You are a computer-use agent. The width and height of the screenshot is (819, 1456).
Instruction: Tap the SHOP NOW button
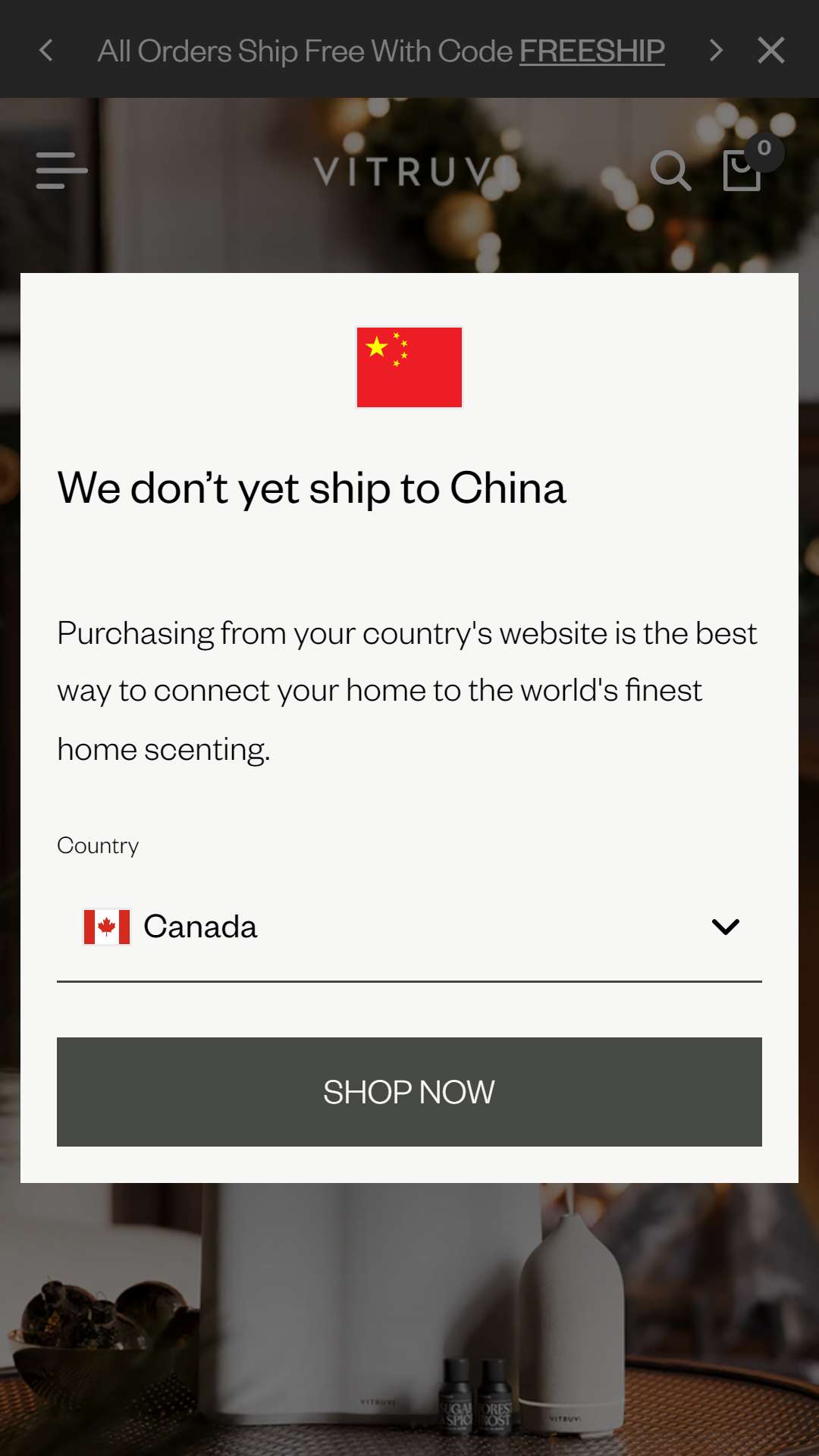click(409, 1092)
